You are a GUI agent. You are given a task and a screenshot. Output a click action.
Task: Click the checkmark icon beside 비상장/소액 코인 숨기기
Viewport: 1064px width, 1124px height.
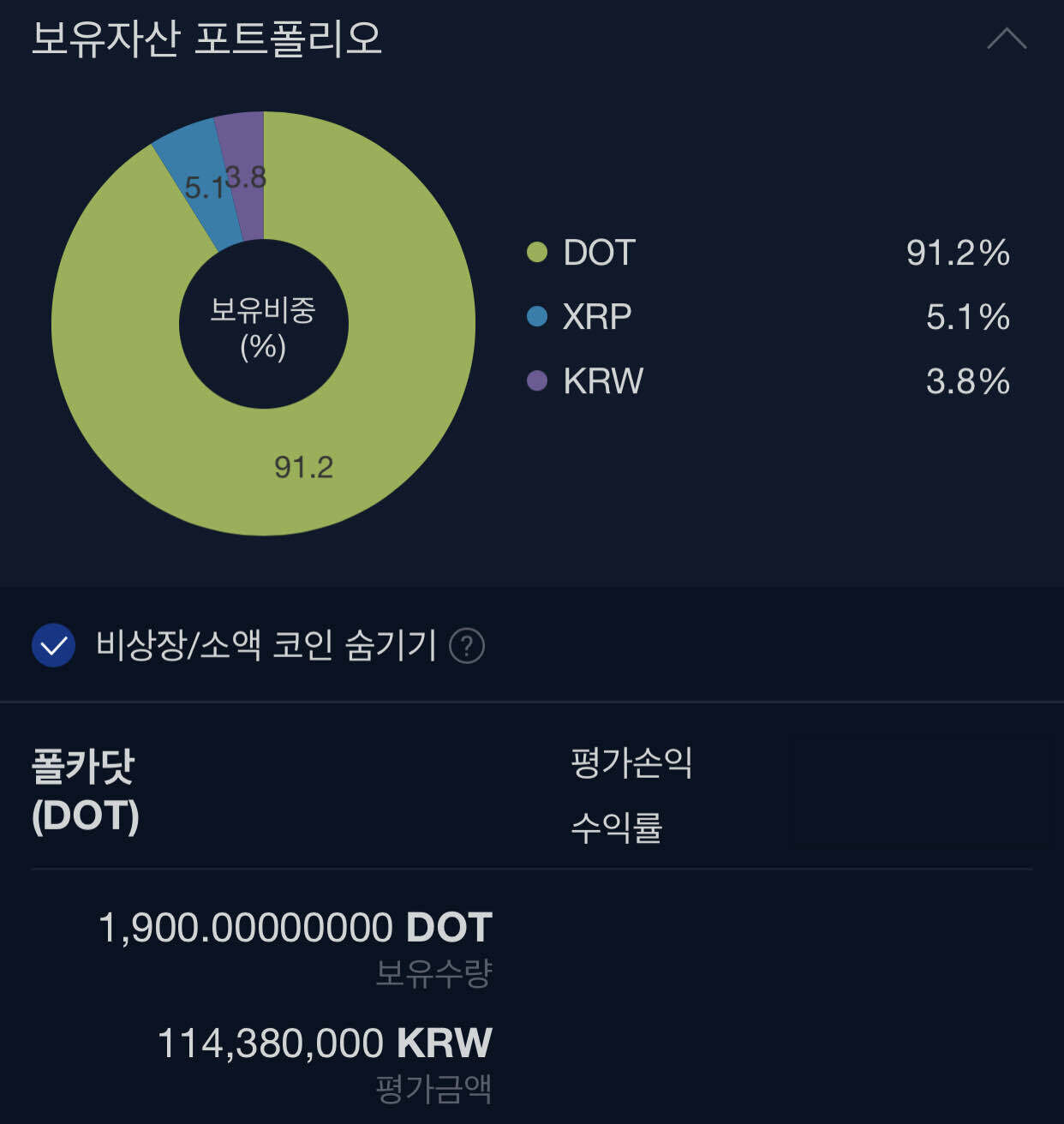coord(53,648)
